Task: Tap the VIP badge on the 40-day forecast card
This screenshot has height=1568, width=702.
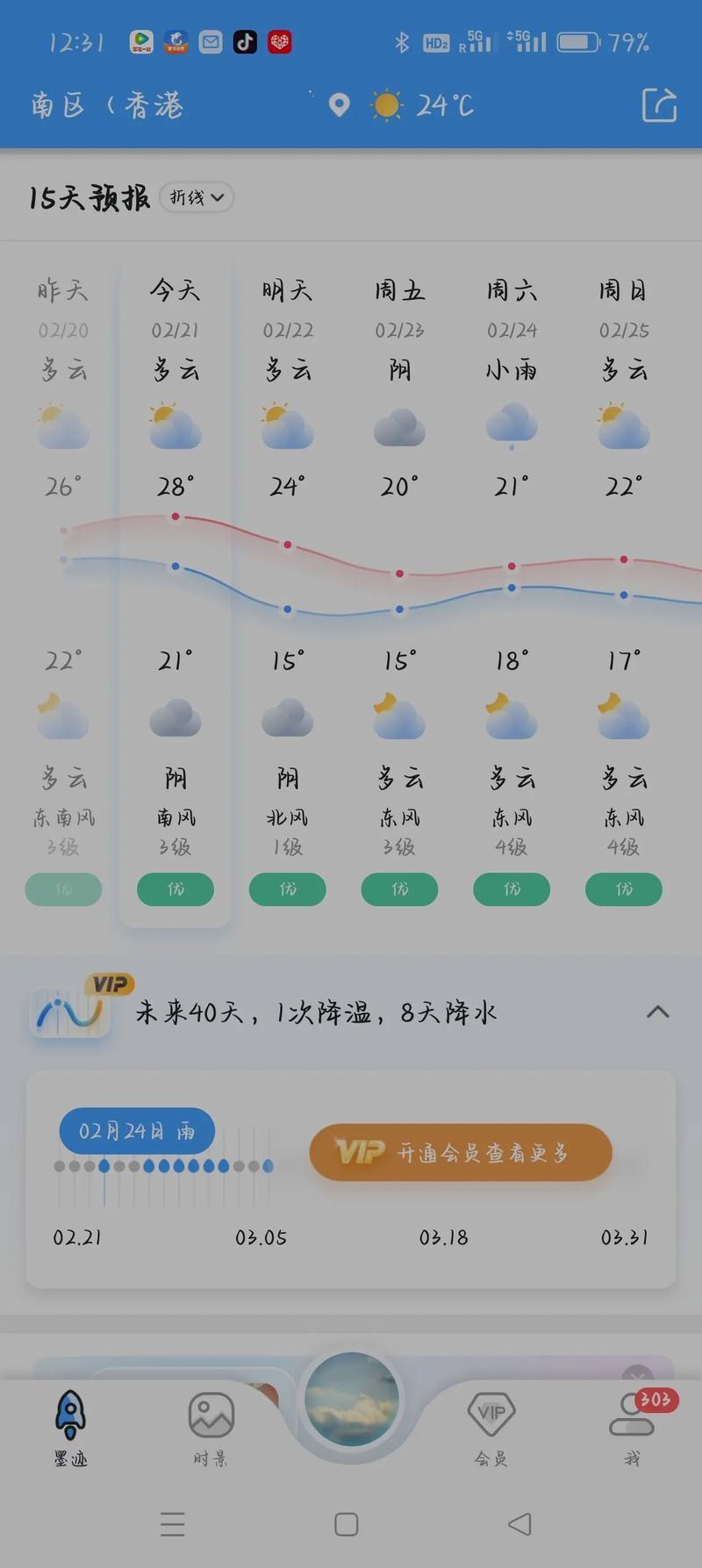Action: (x=108, y=984)
